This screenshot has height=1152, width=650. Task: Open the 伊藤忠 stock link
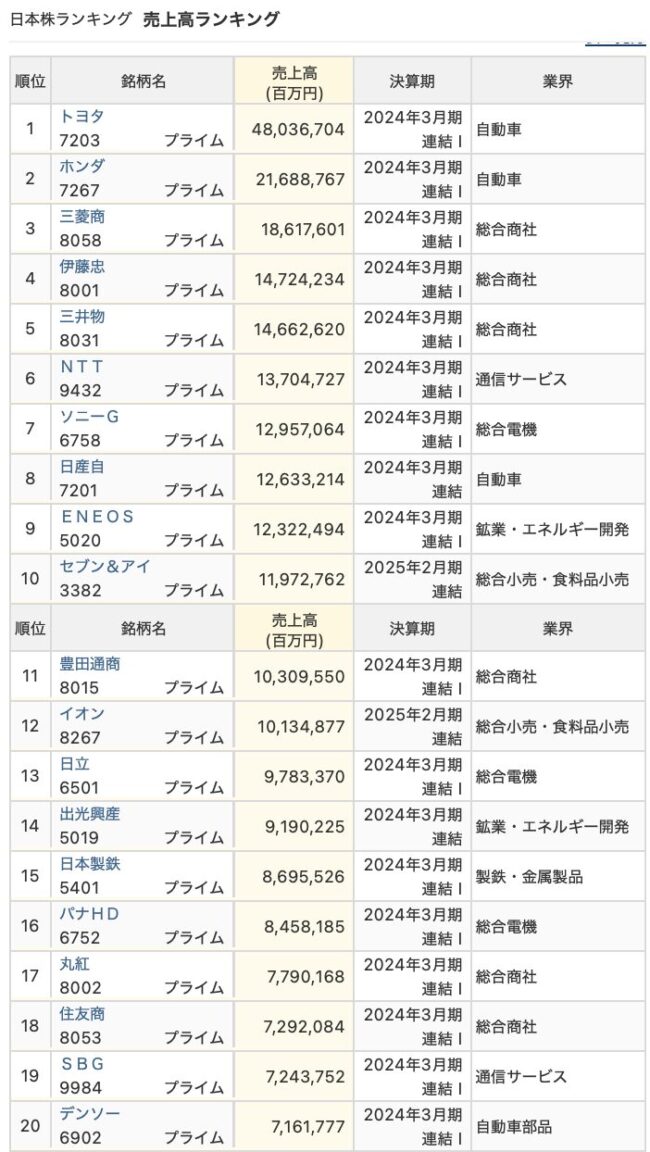tap(82, 266)
